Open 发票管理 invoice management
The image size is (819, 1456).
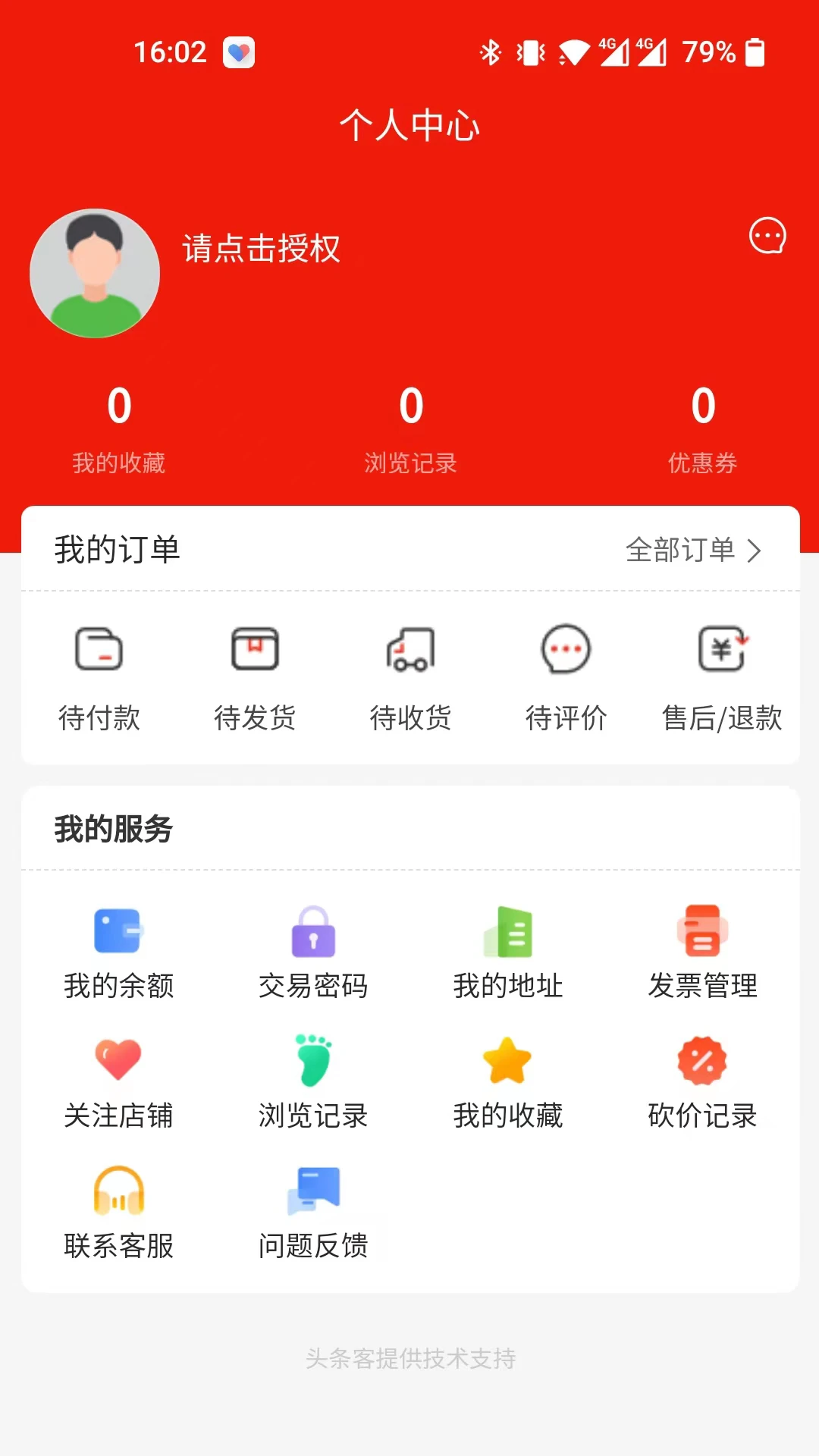701,952
